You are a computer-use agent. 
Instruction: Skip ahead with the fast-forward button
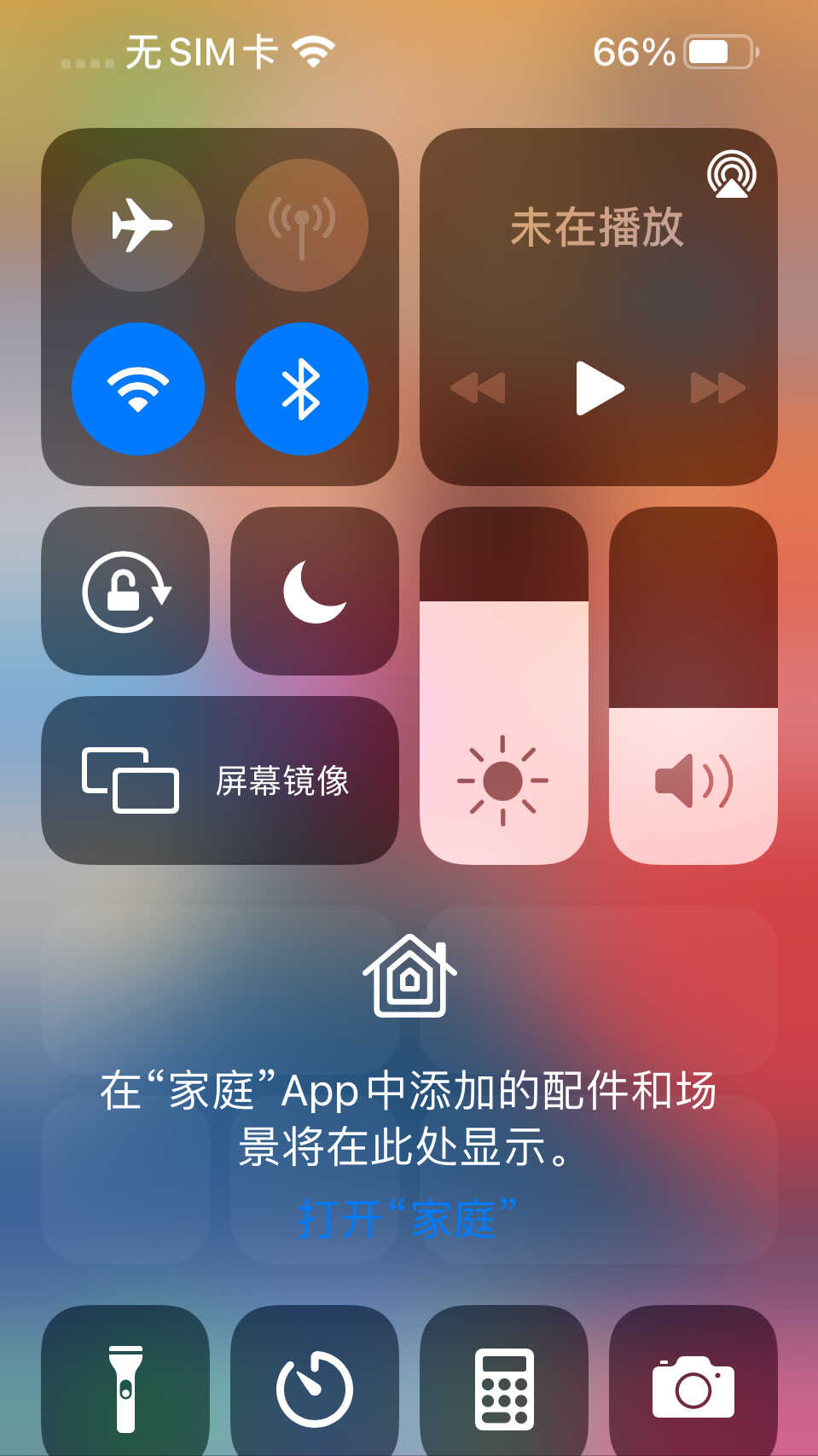point(717,388)
